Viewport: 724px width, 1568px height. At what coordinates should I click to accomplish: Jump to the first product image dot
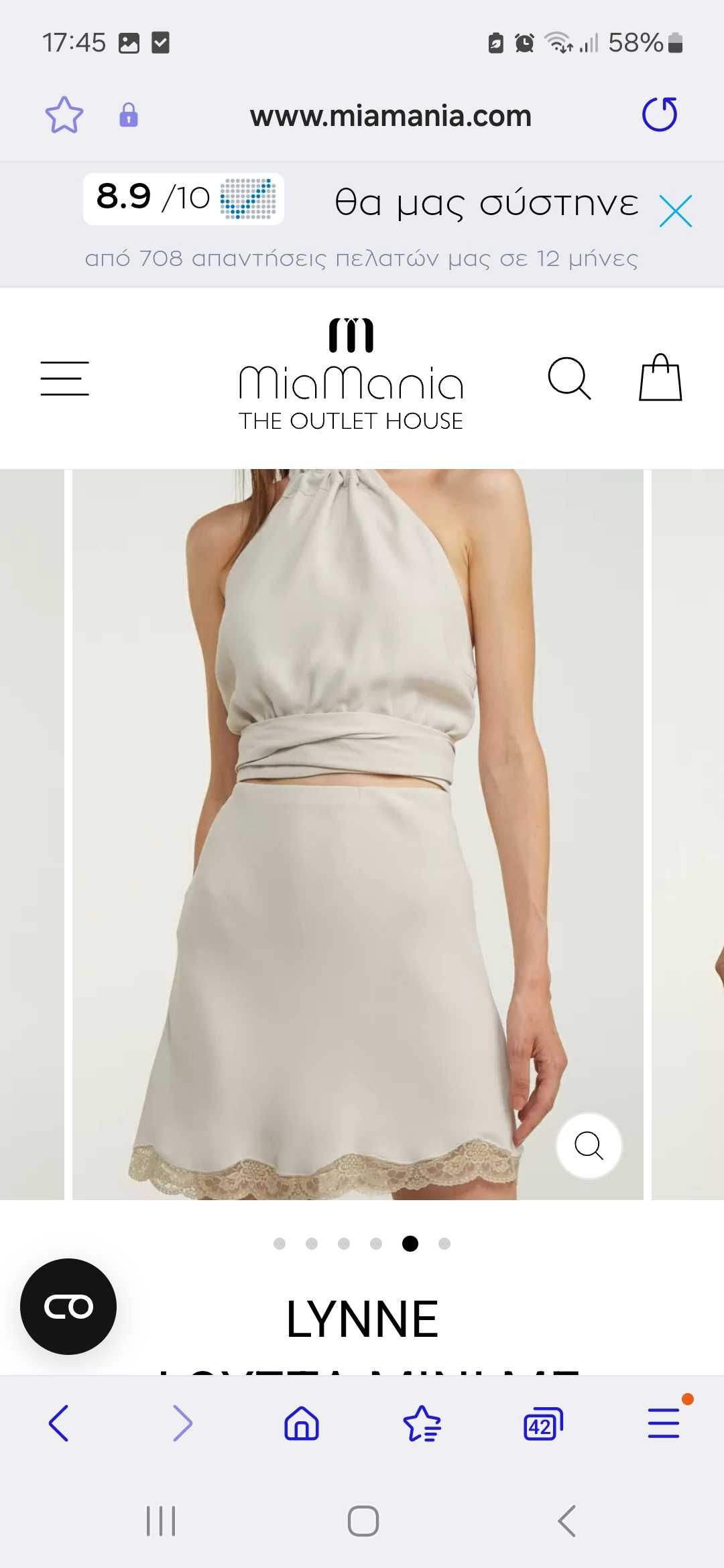coord(280,1244)
